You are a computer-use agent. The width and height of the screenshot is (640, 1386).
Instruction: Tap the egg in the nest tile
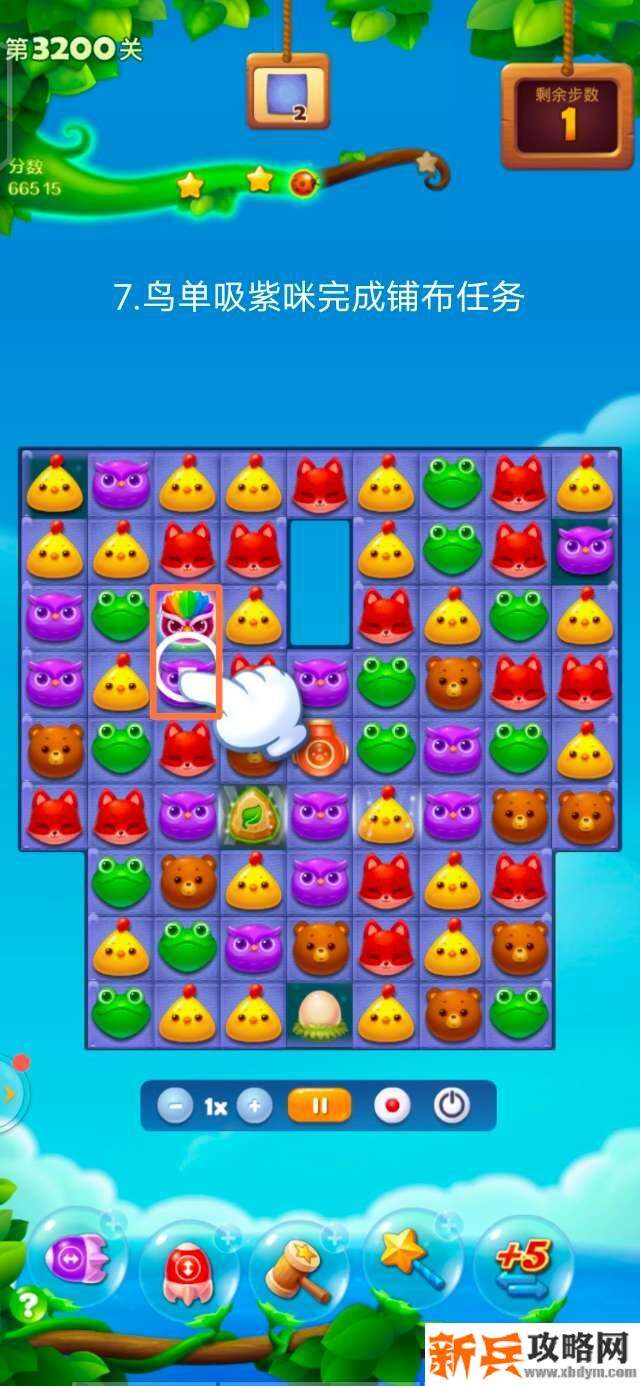320,1014
